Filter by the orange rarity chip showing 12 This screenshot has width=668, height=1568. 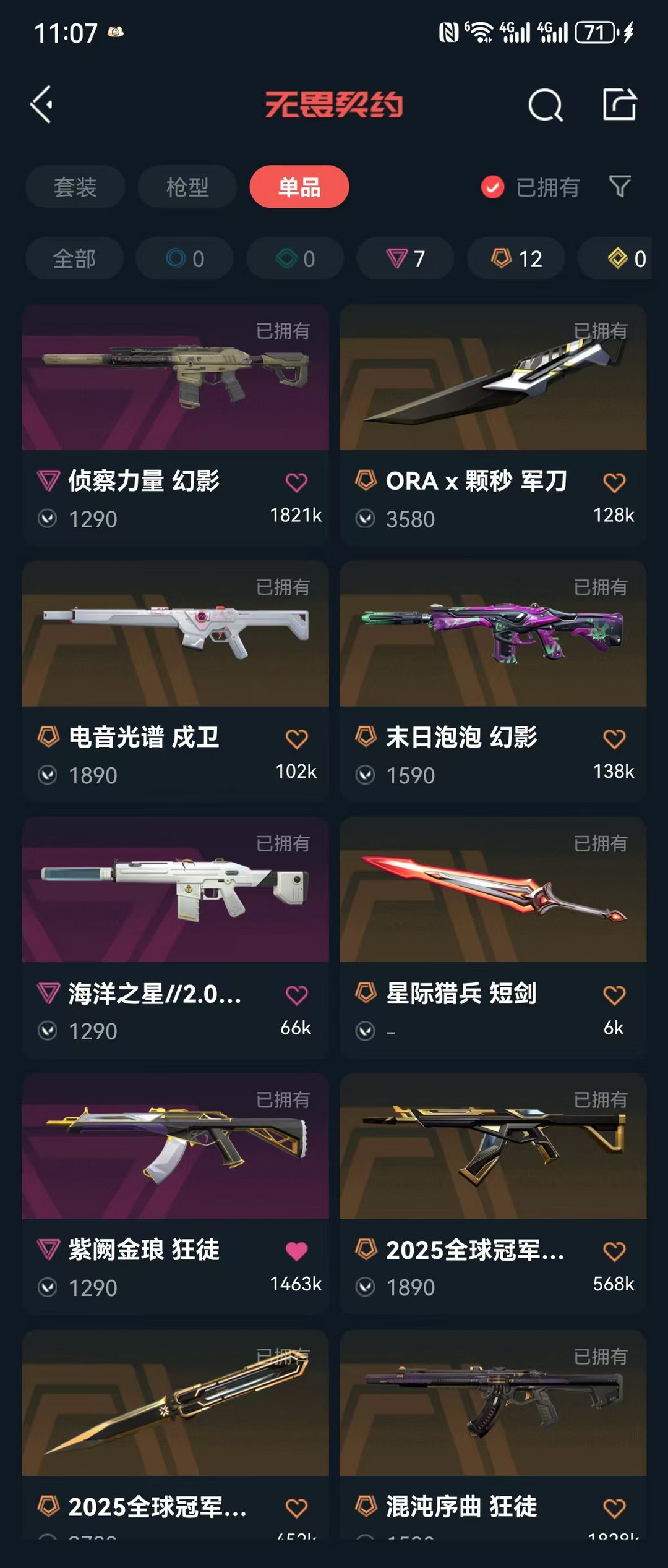pos(516,258)
